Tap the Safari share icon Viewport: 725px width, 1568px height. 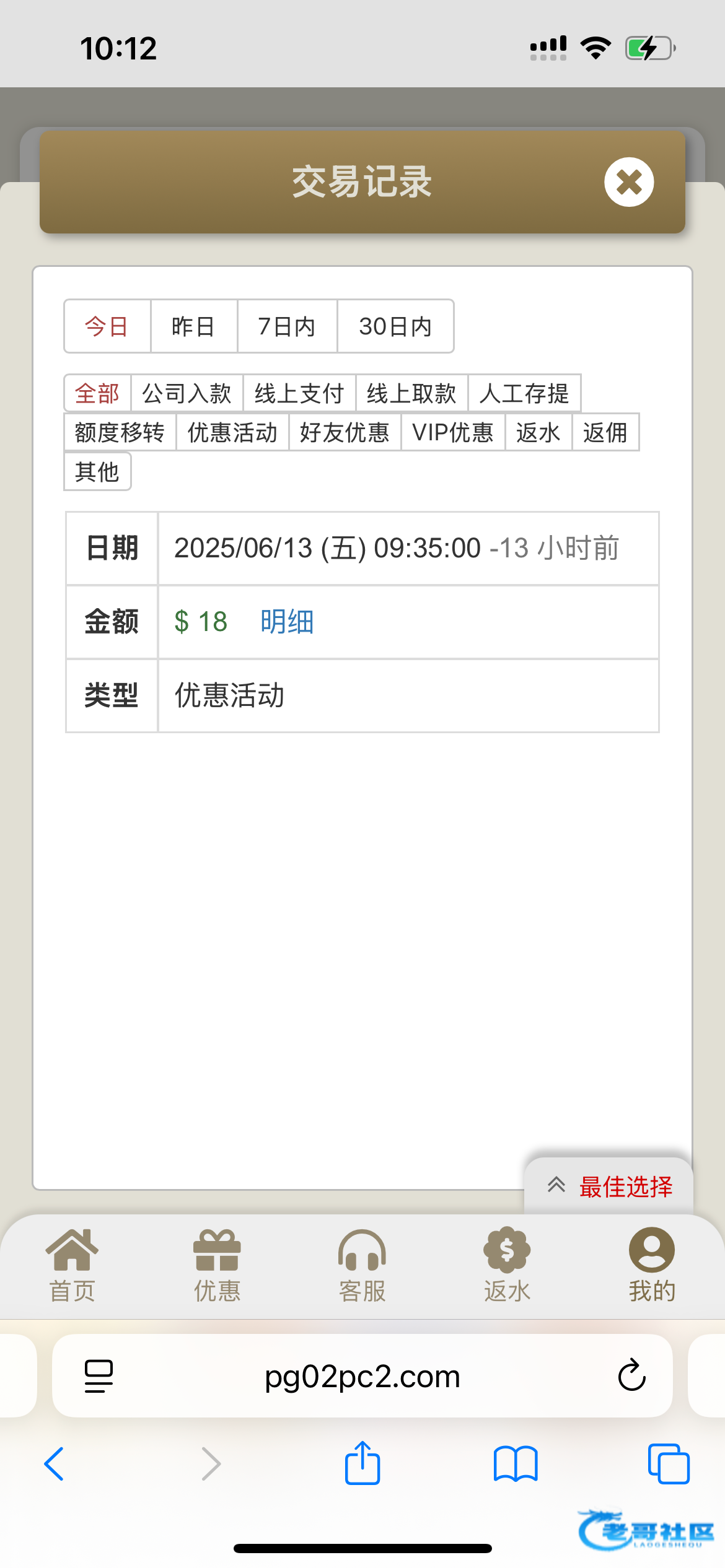(362, 1463)
